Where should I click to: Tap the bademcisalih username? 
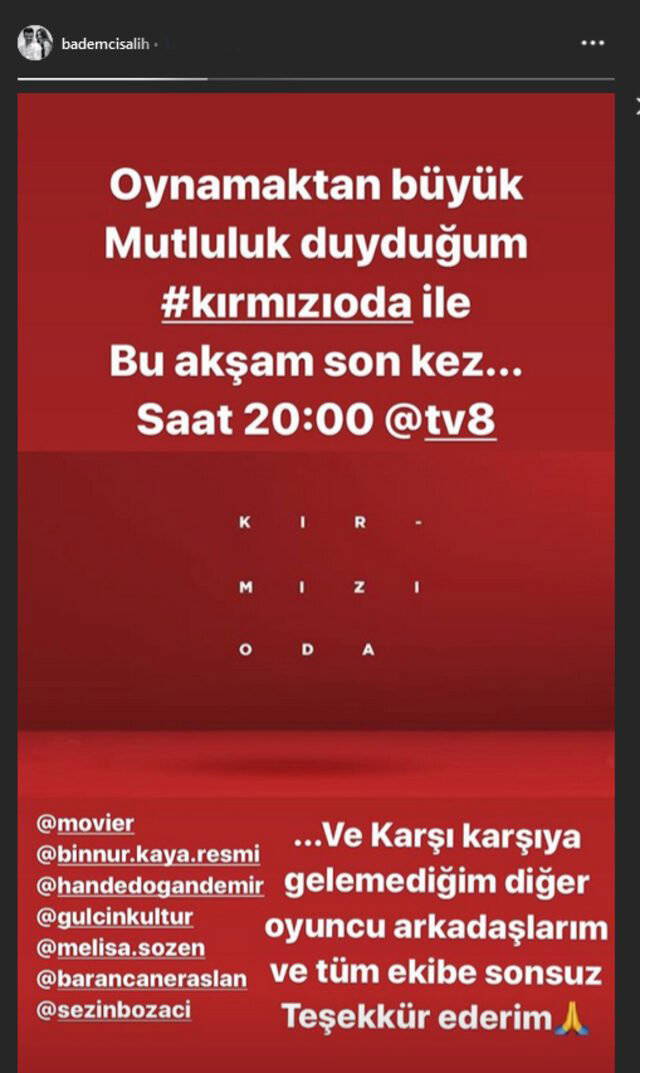pos(104,44)
